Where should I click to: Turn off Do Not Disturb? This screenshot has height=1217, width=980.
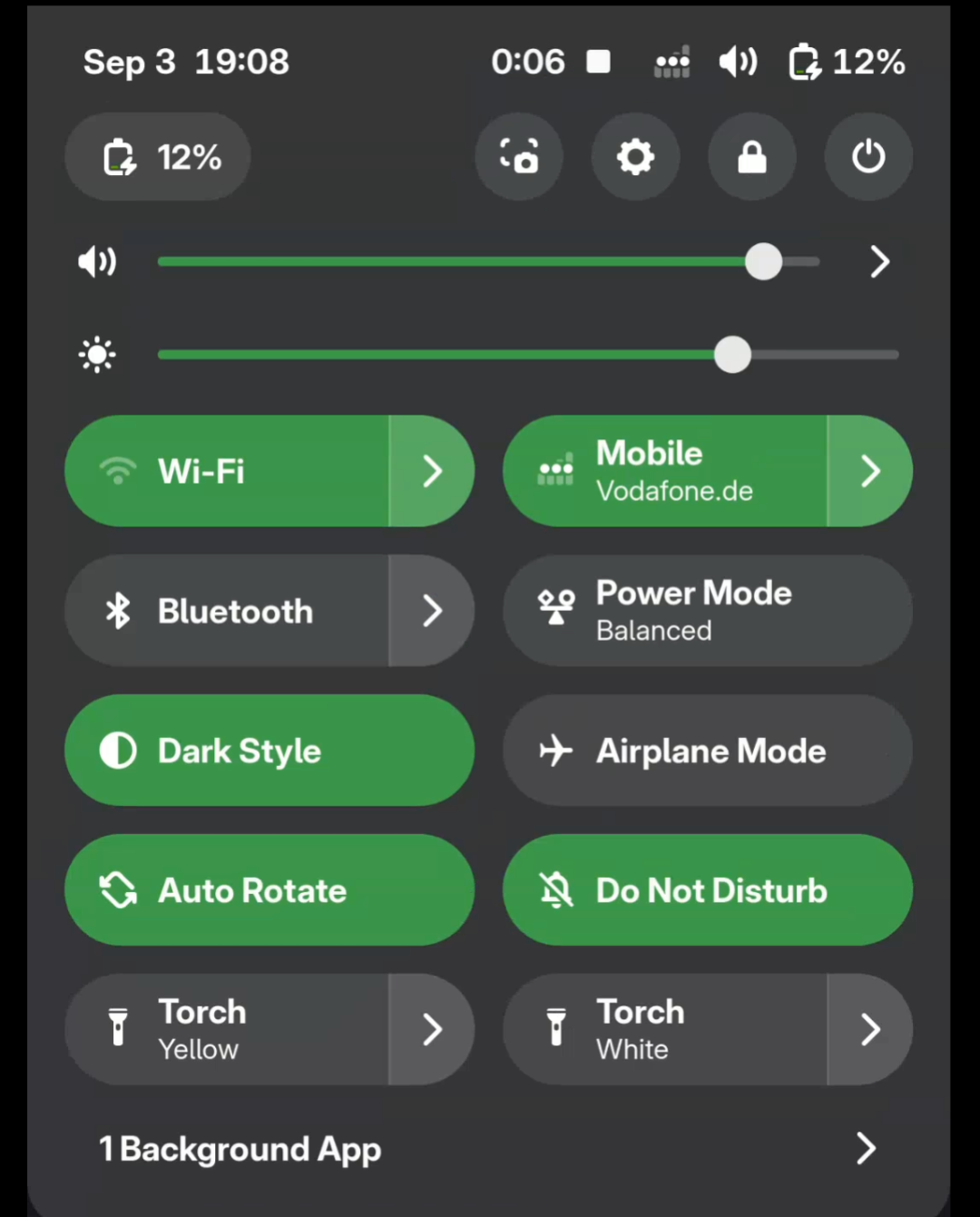pyautogui.click(x=707, y=890)
